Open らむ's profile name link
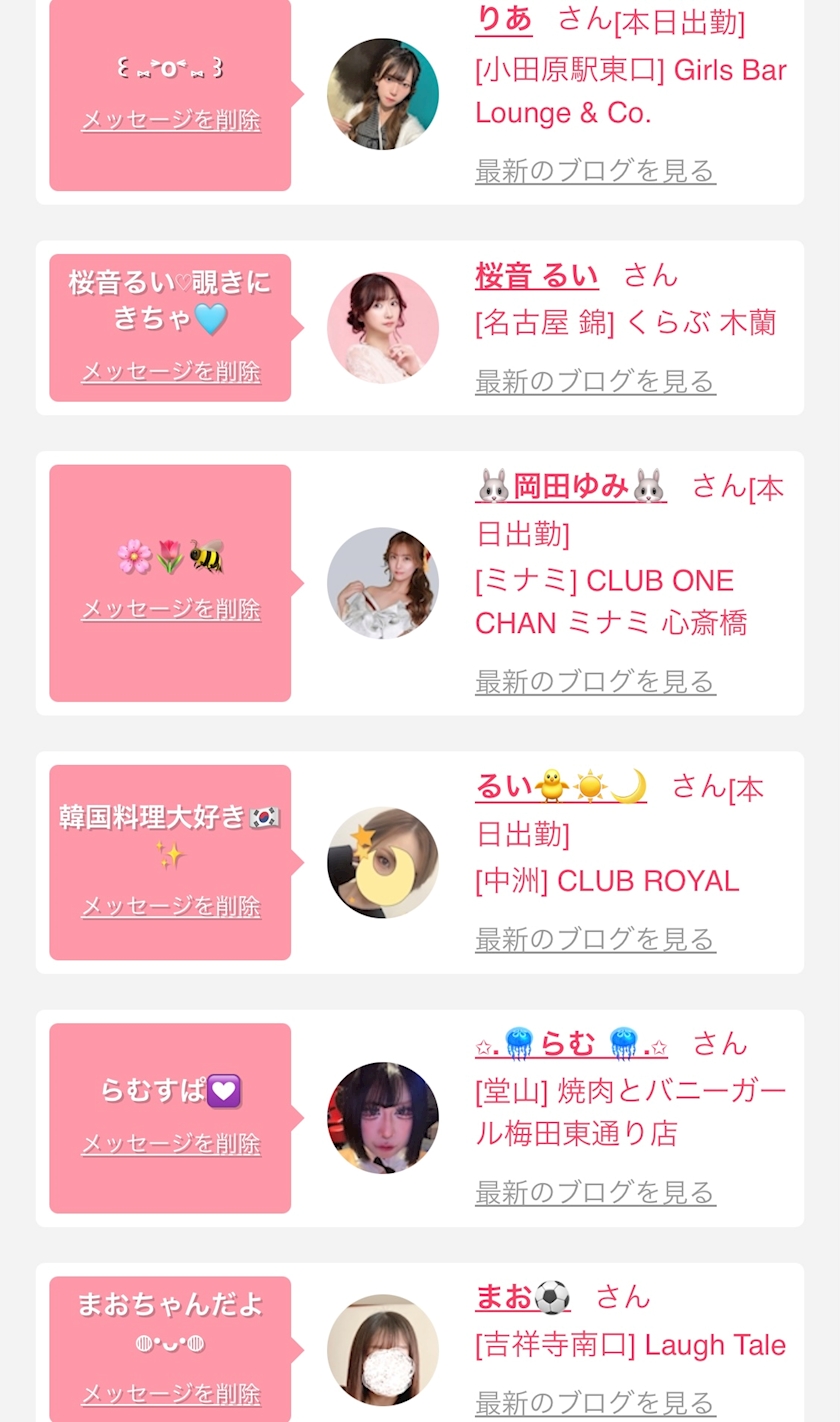Image resolution: width=840 pixels, height=1422 pixels. tap(571, 1044)
